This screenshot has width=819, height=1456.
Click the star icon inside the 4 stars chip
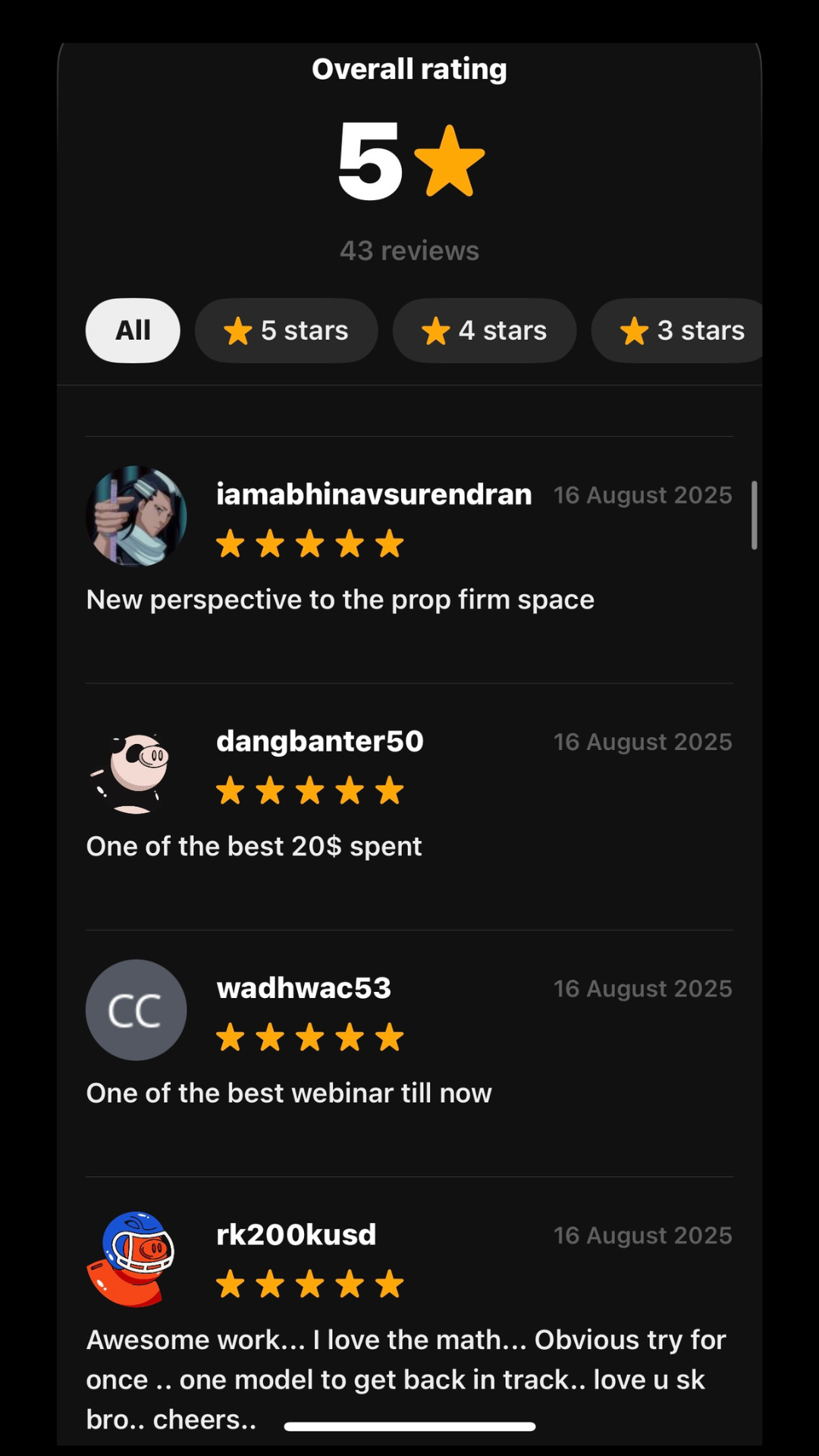[436, 331]
